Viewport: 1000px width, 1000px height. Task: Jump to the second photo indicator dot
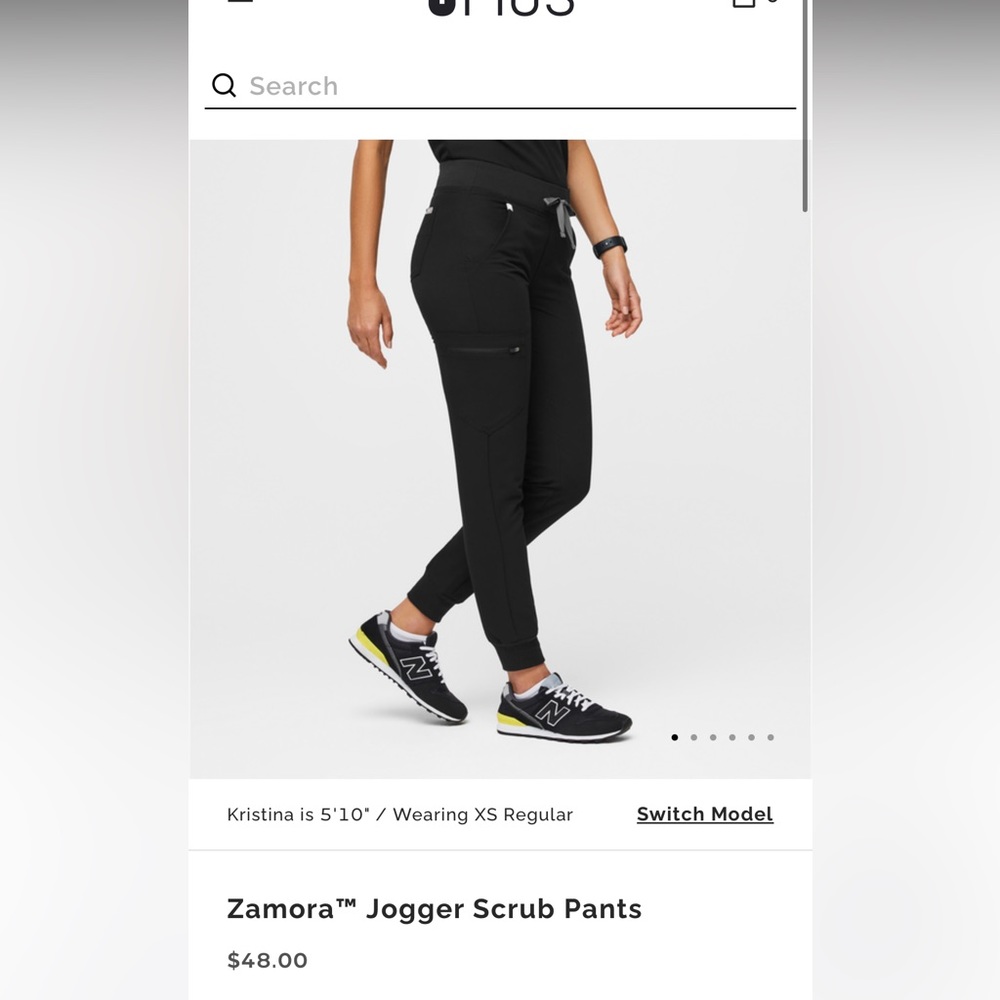coord(694,738)
